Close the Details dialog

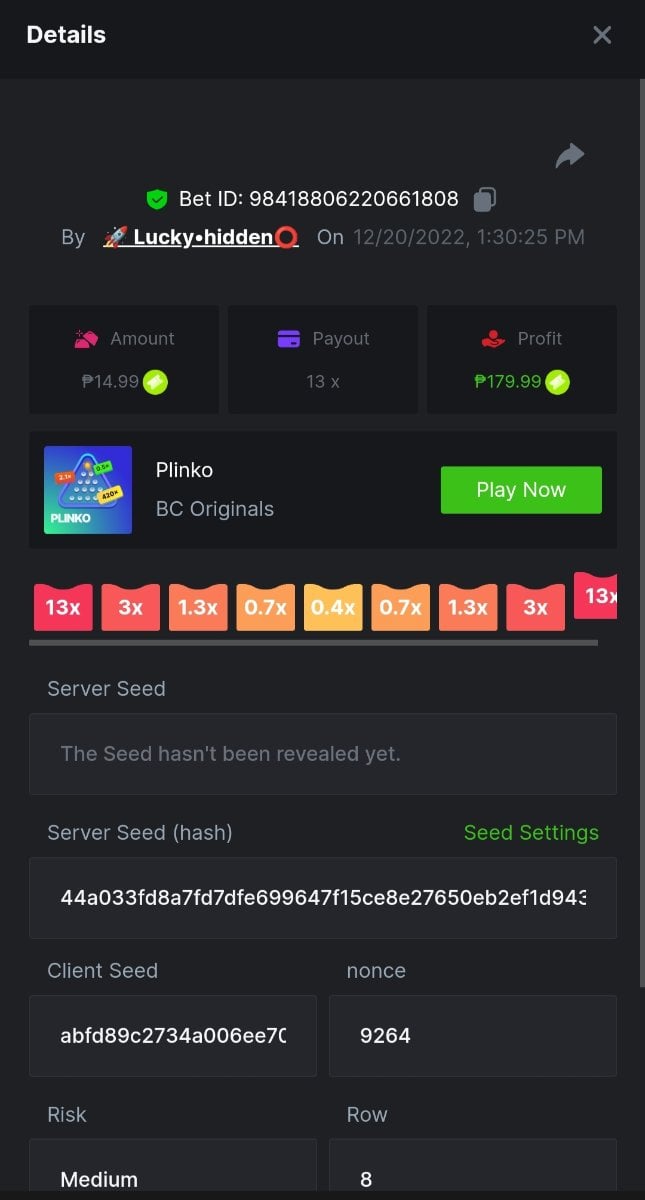click(x=602, y=35)
